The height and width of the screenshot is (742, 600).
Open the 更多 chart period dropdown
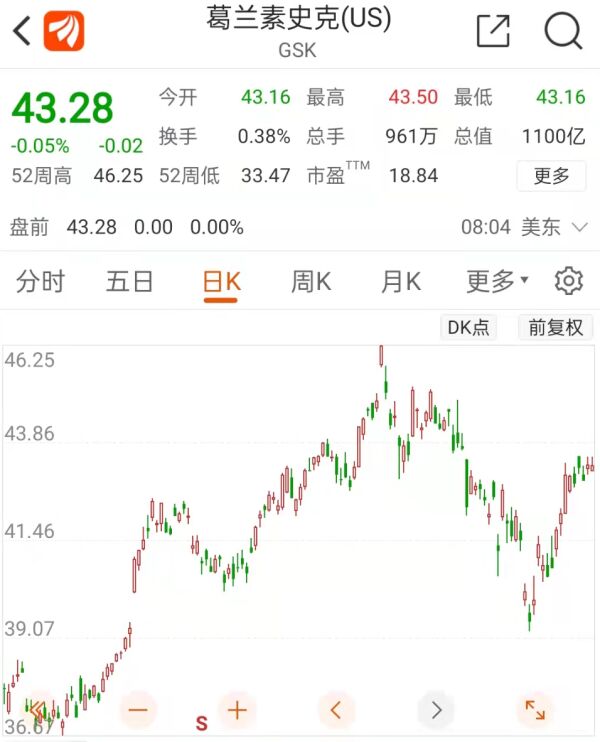click(x=497, y=282)
